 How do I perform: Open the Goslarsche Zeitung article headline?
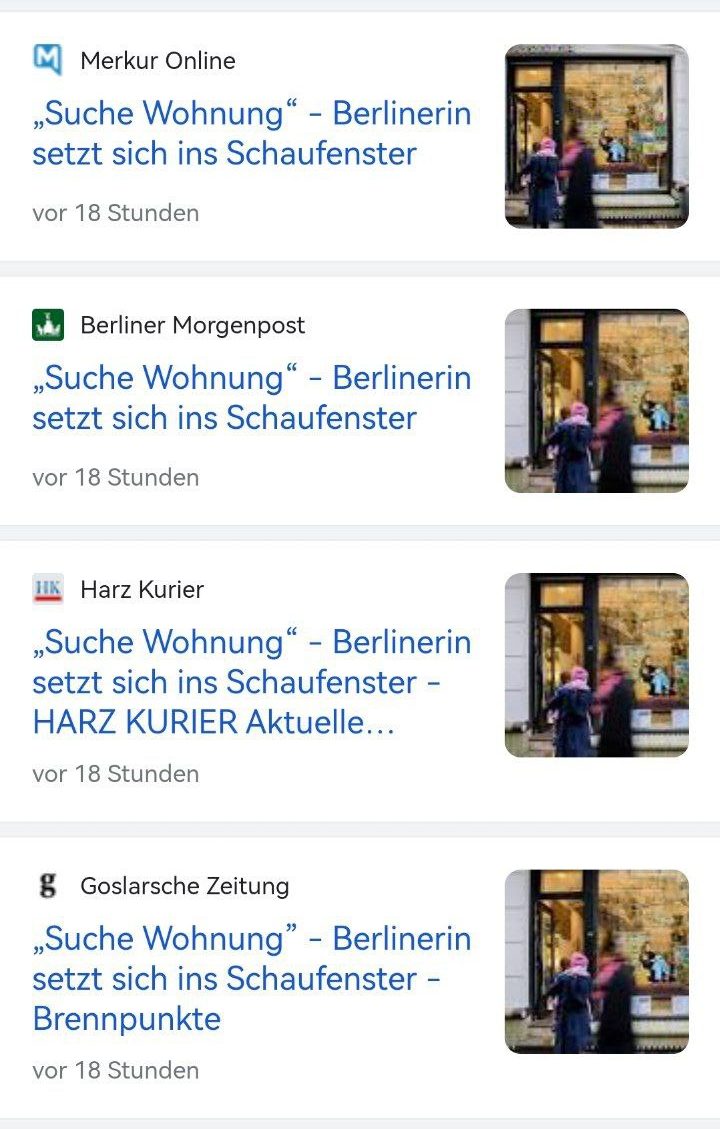[251, 978]
